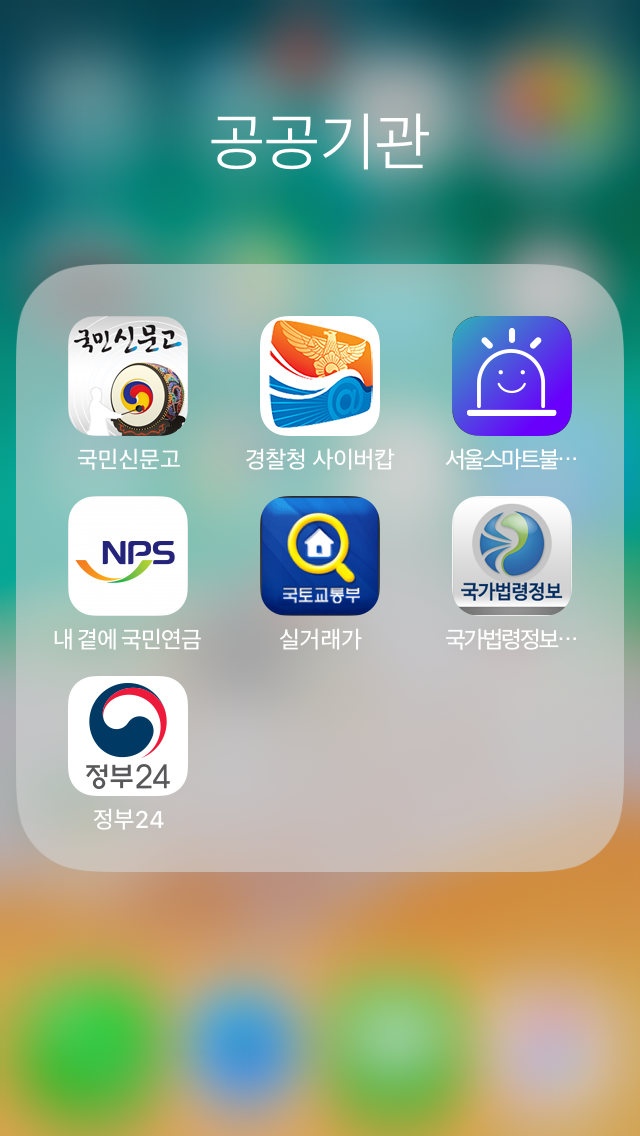Open the 서울스마트불편신고 app with the smiley icon

(512, 376)
